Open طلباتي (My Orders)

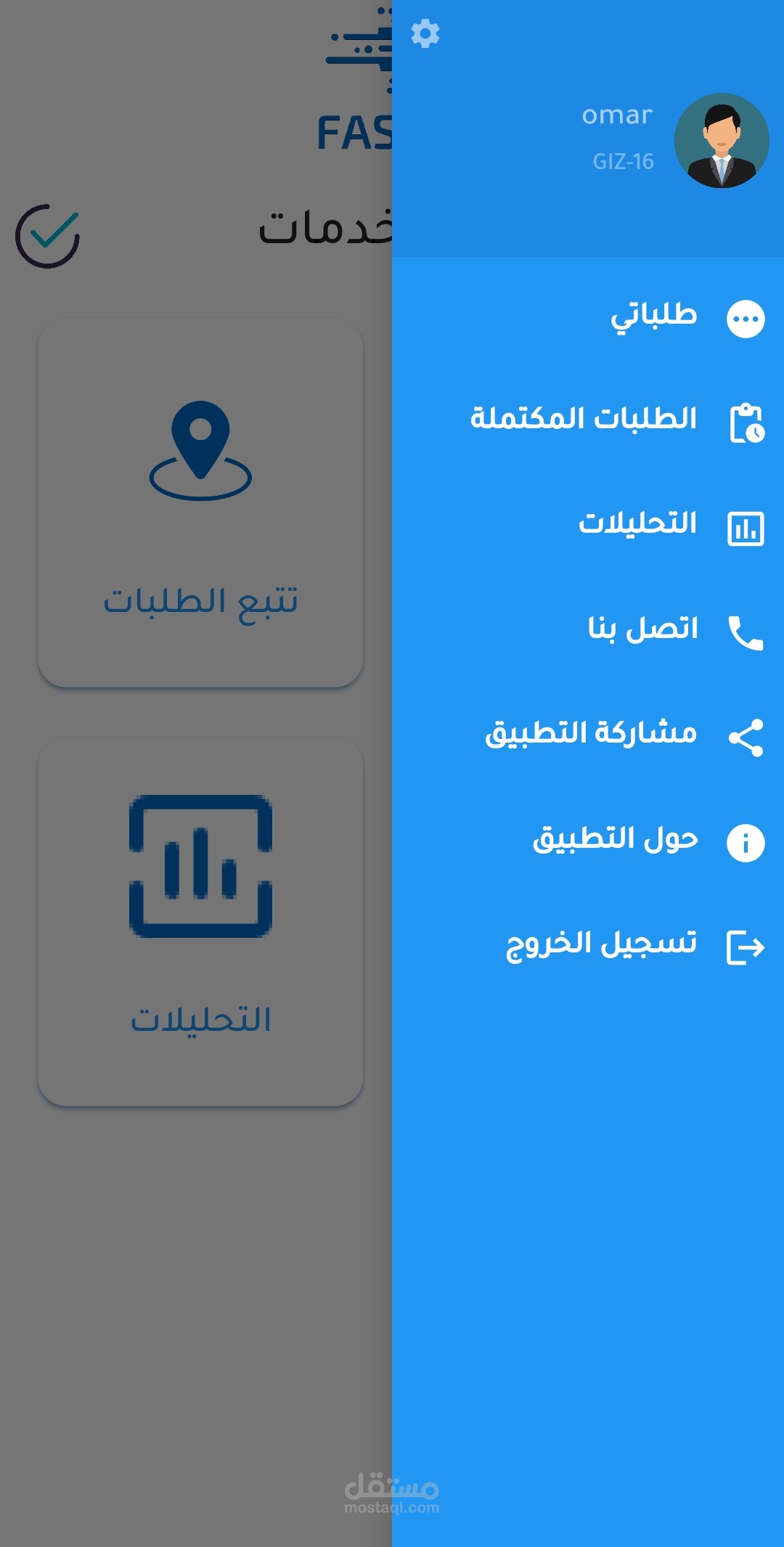(588, 318)
